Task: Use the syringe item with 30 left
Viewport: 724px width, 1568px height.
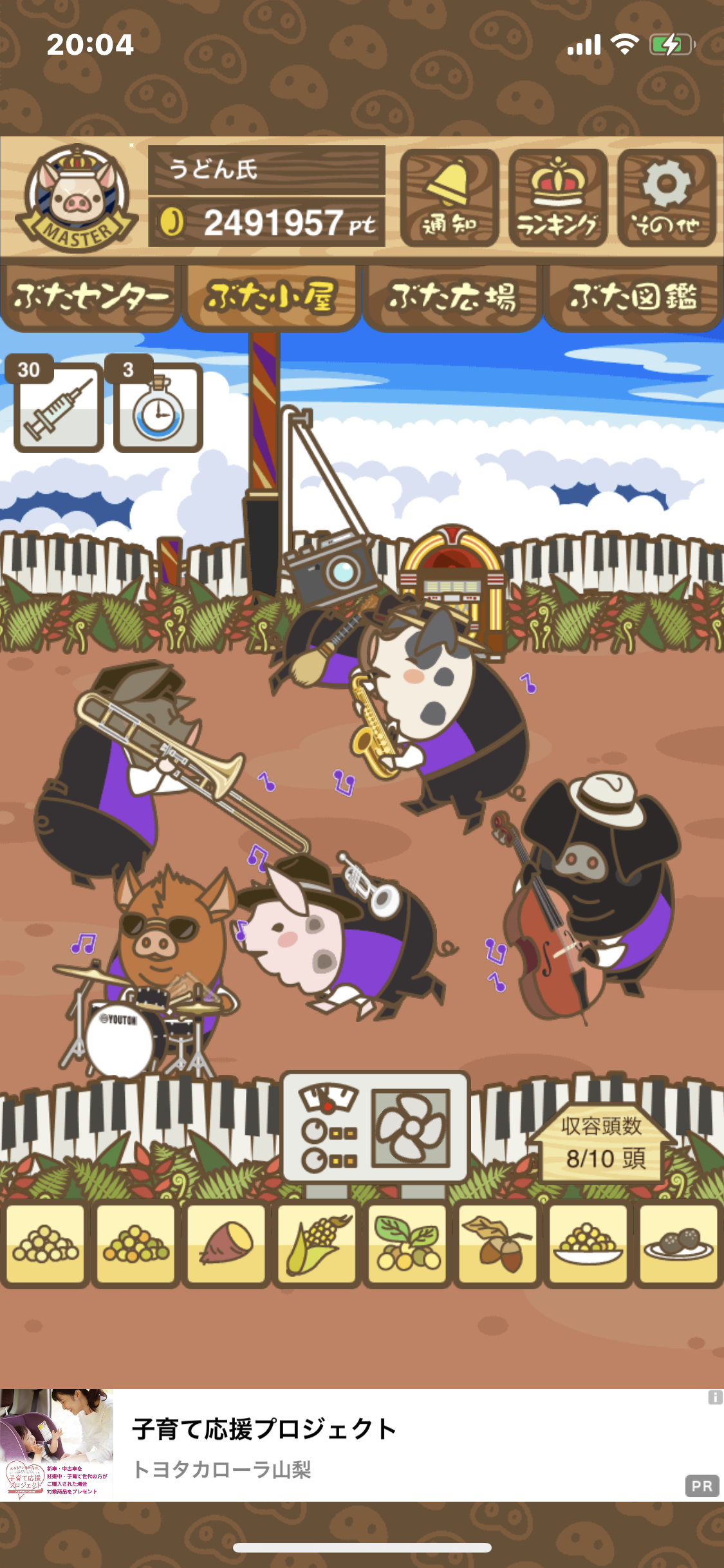Action: (x=58, y=406)
